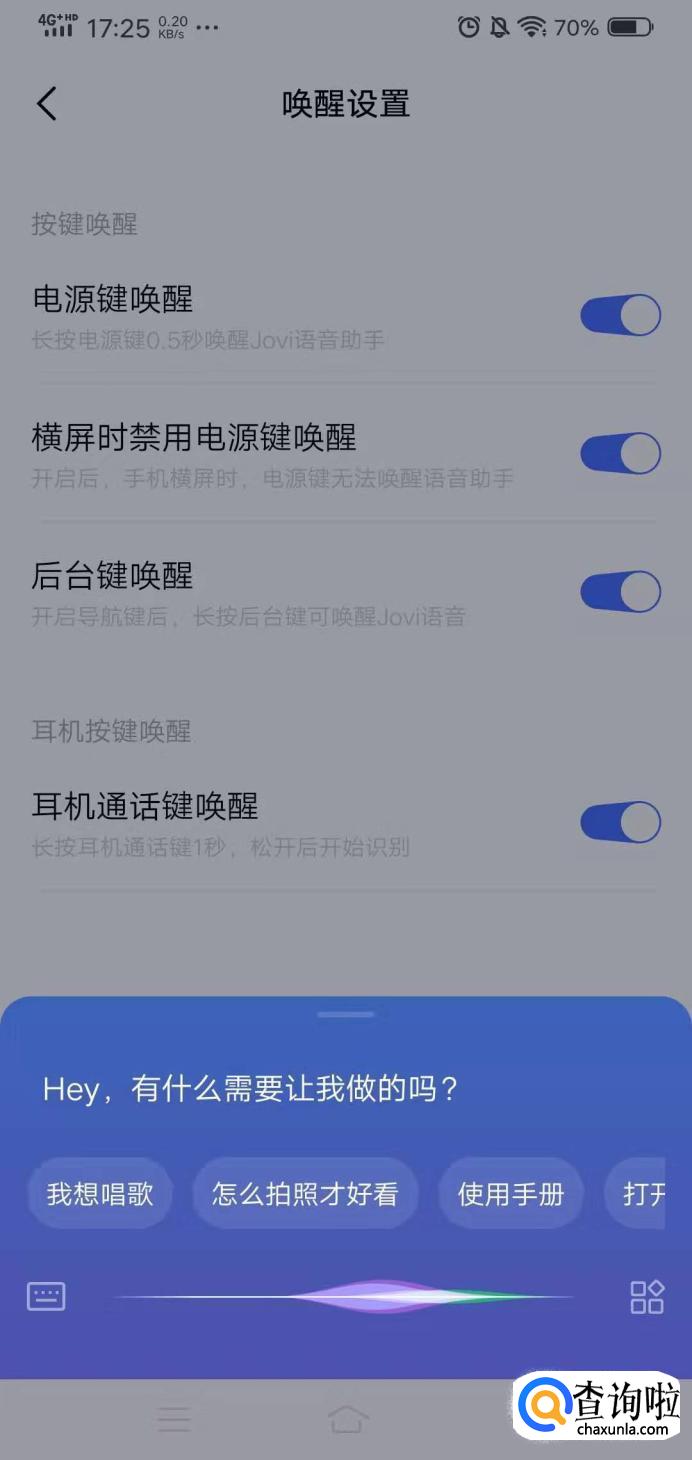
Task: Tap the system home button
Action: [347, 1419]
